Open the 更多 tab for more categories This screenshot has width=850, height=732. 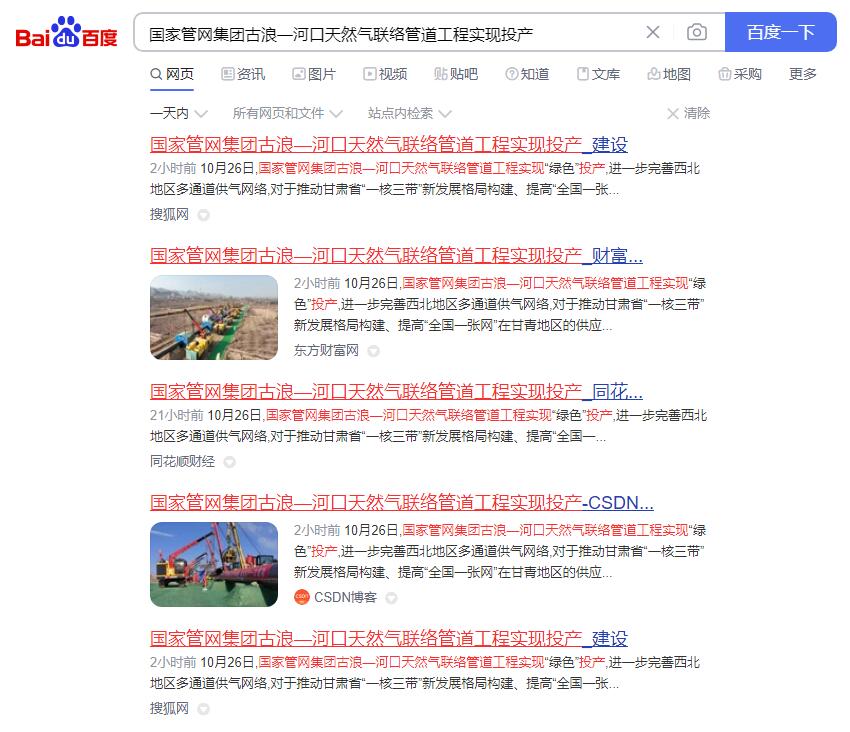[x=802, y=74]
